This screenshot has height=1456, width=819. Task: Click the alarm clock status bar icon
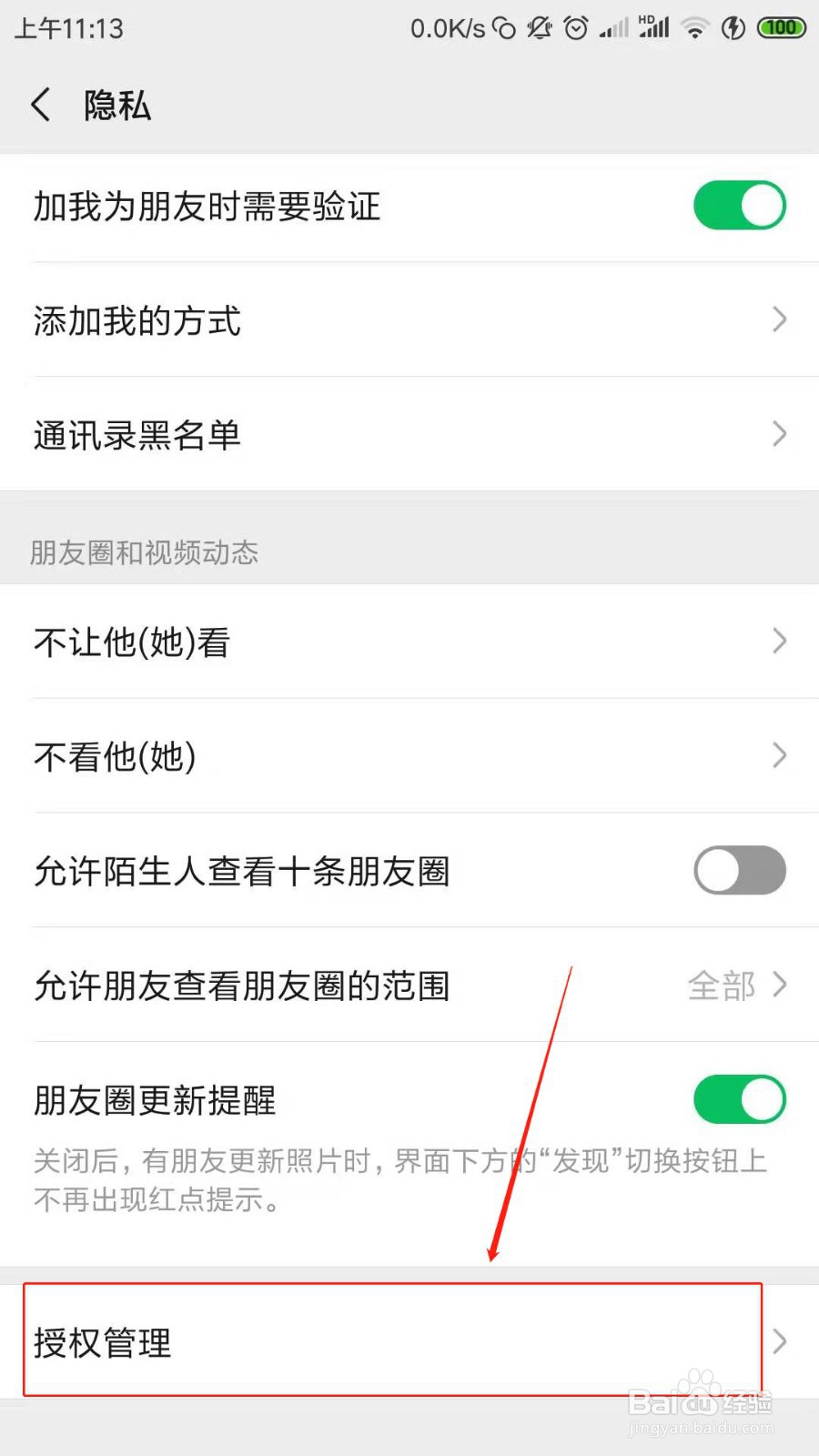[576, 28]
